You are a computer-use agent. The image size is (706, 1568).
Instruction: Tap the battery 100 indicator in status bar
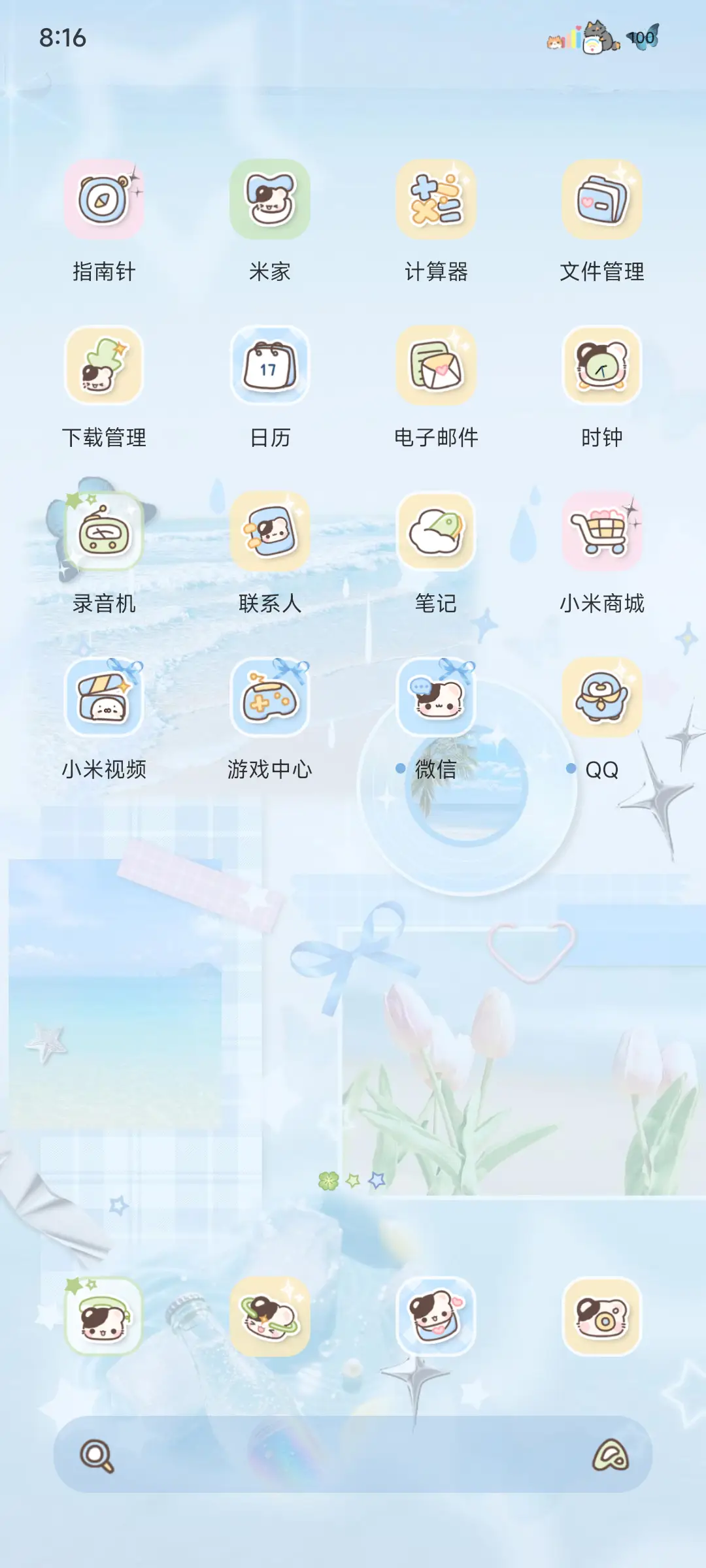[643, 37]
